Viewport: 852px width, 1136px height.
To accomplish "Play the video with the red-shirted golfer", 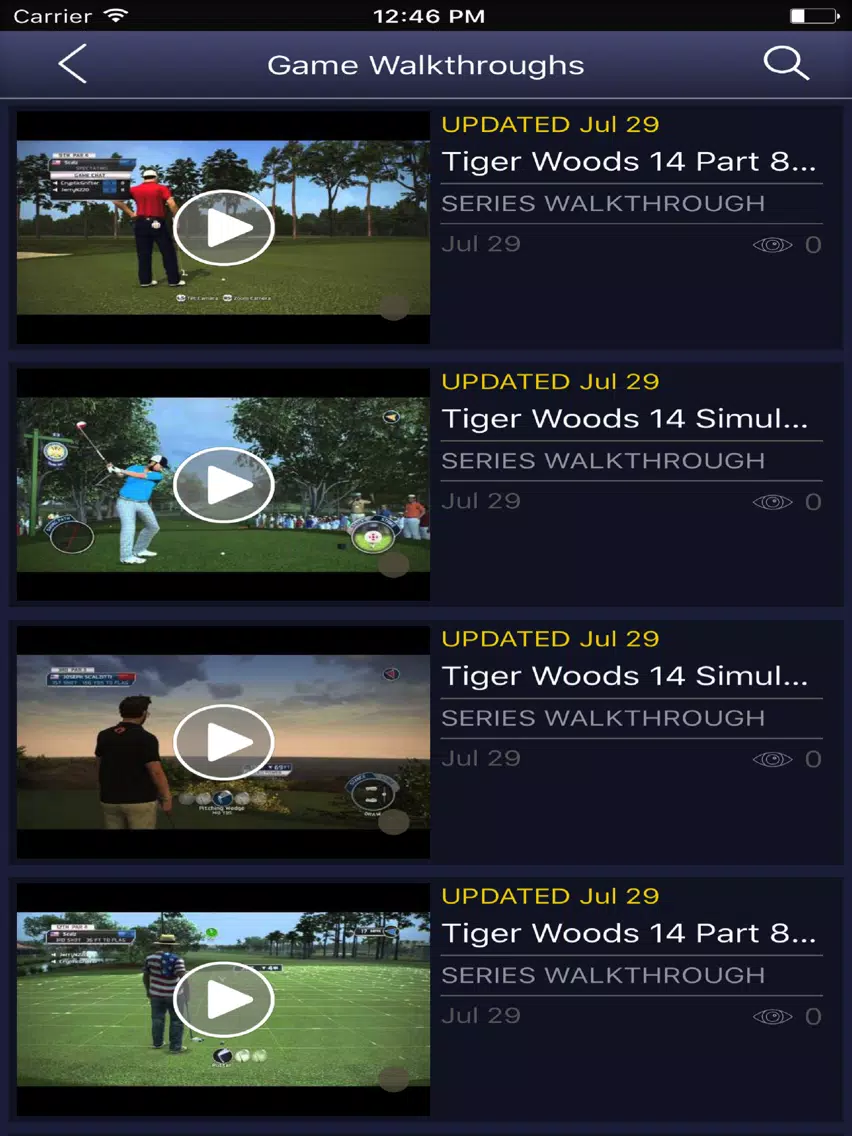I will (x=223, y=228).
